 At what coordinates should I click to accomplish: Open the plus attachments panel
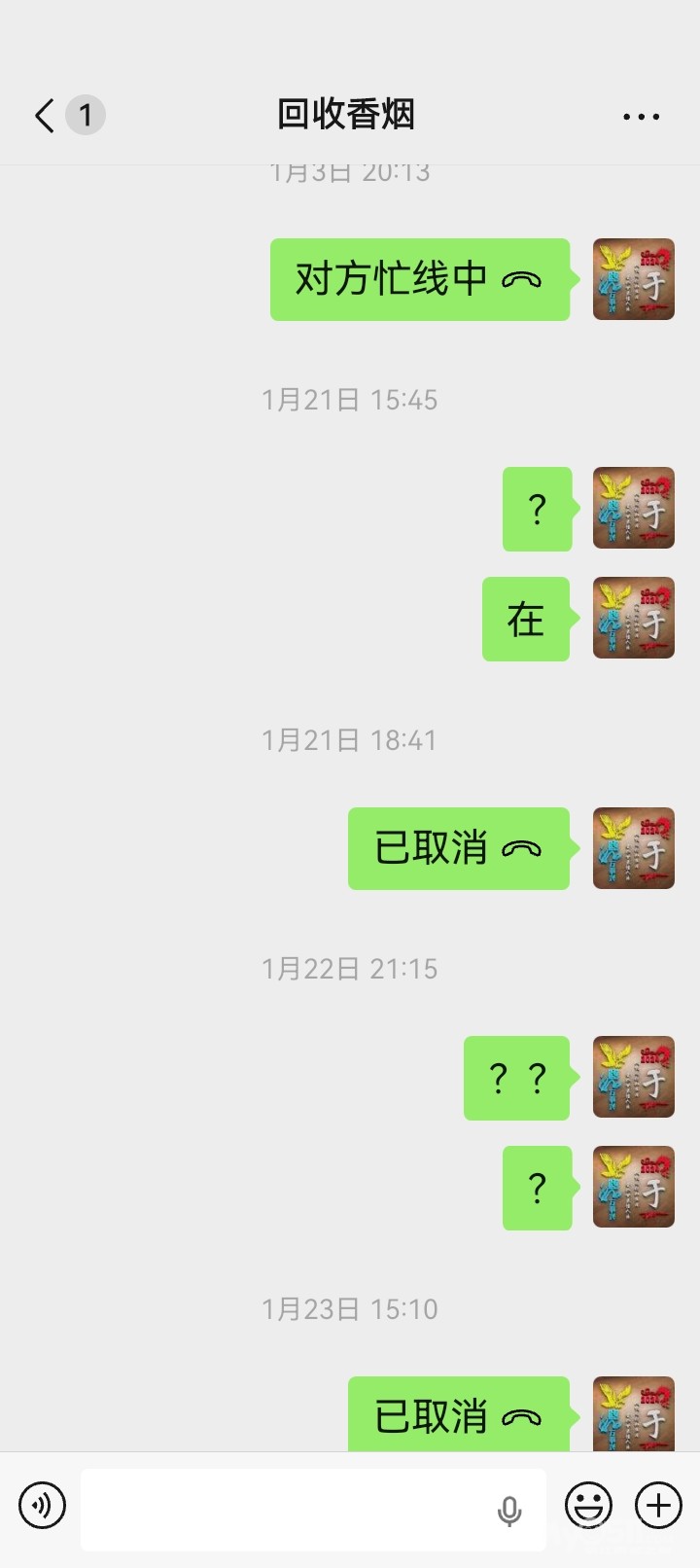658,1506
